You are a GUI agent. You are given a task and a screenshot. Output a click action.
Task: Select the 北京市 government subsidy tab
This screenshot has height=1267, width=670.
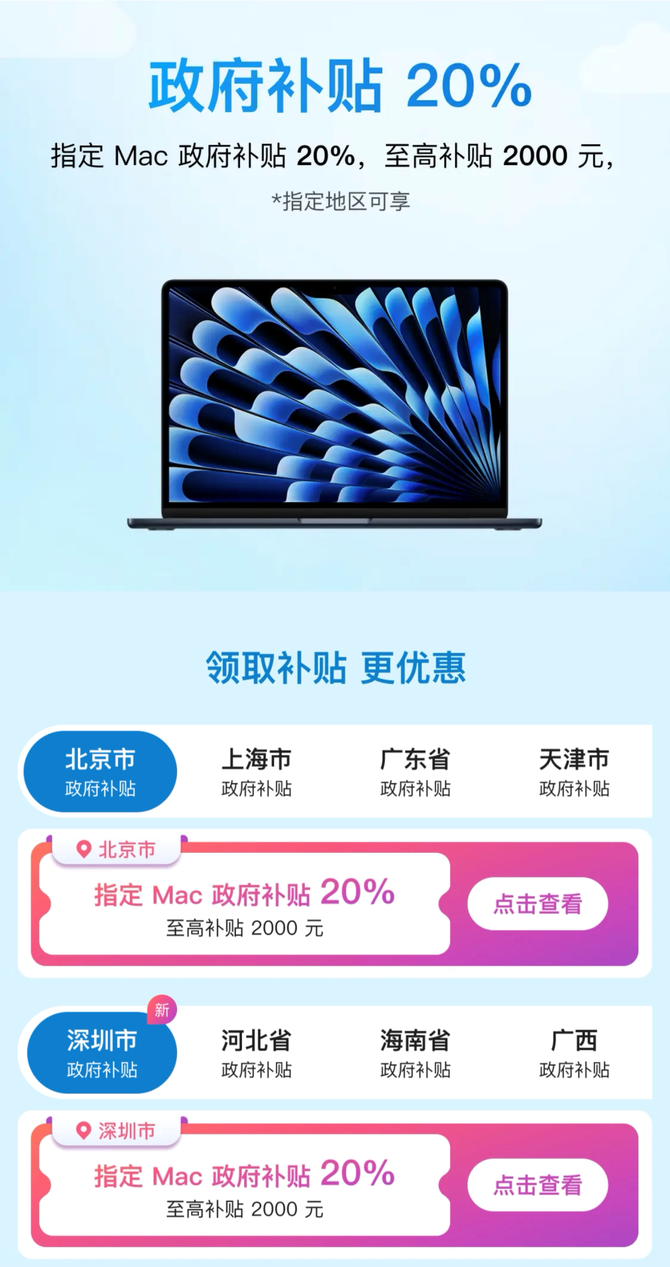(100, 772)
